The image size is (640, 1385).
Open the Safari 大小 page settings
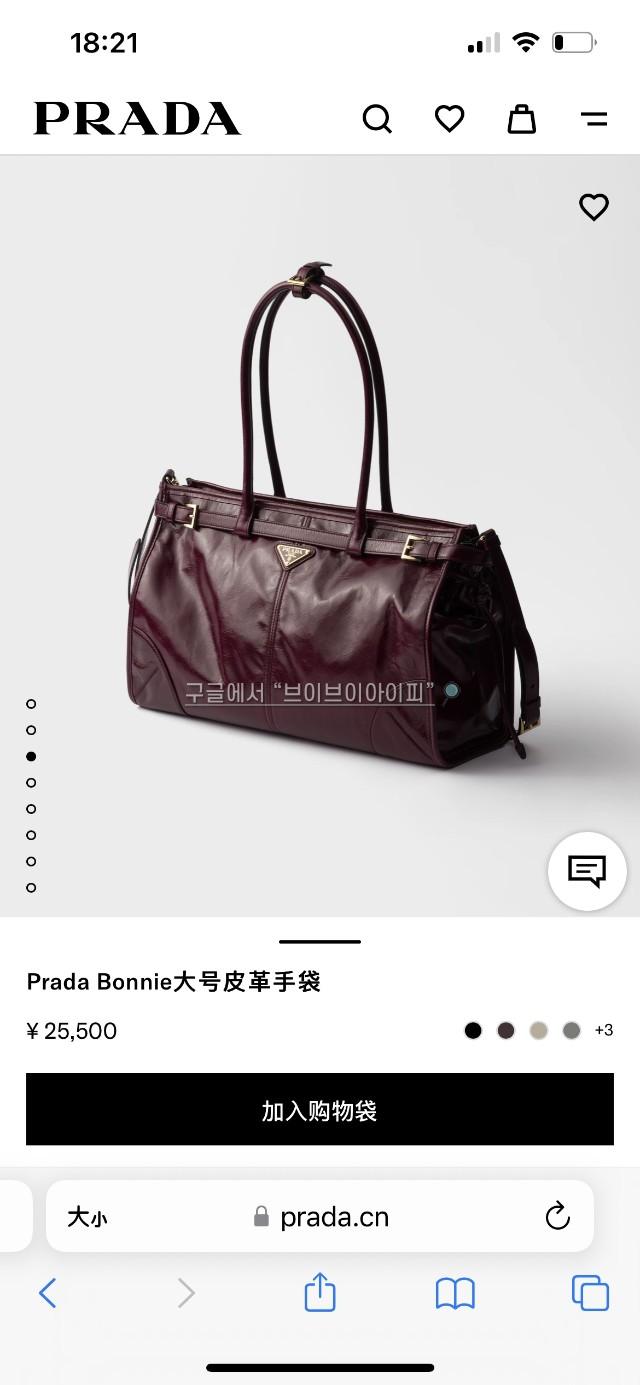point(87,1217)
